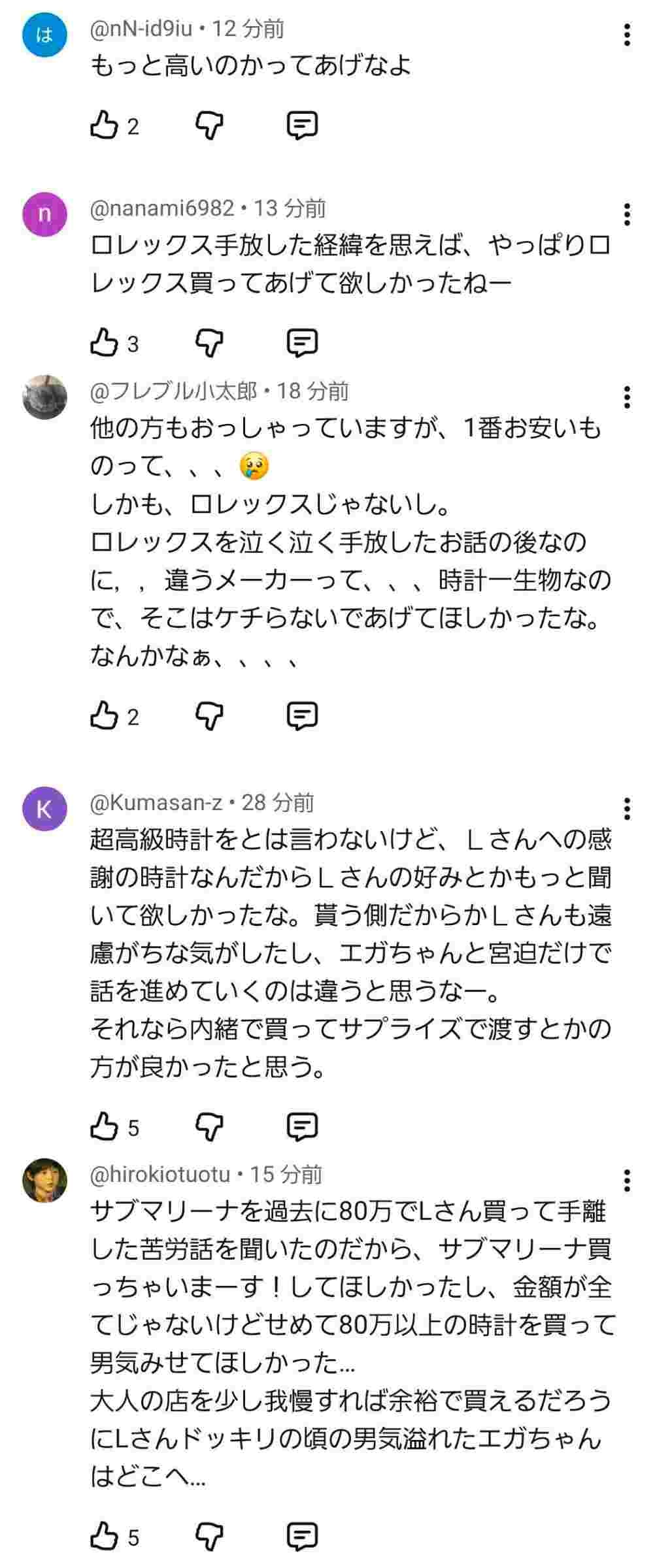Image resolution: width=672 pixels, height=1568 pixels.
Task: Dislike the comment by @nN-id9iu
Action: point(210,125)
